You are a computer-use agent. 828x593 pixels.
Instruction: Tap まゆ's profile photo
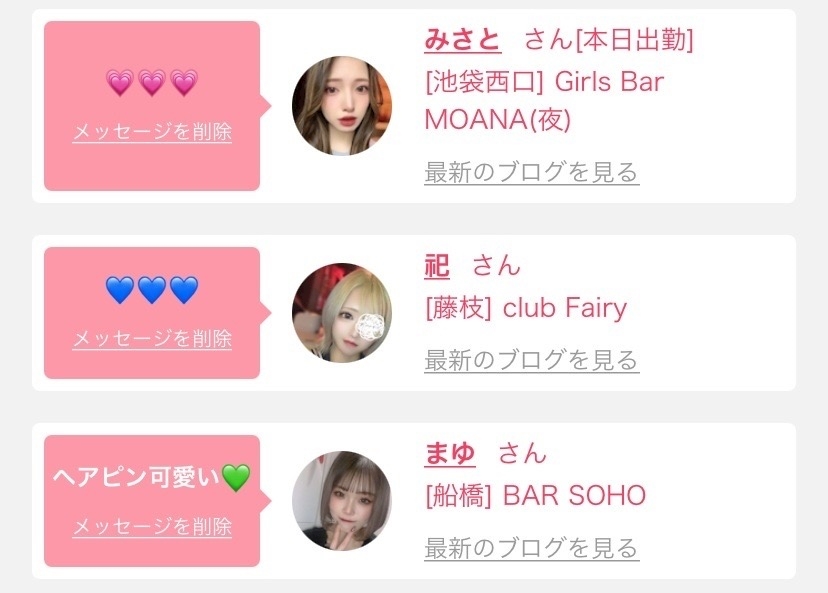(342, 500)
